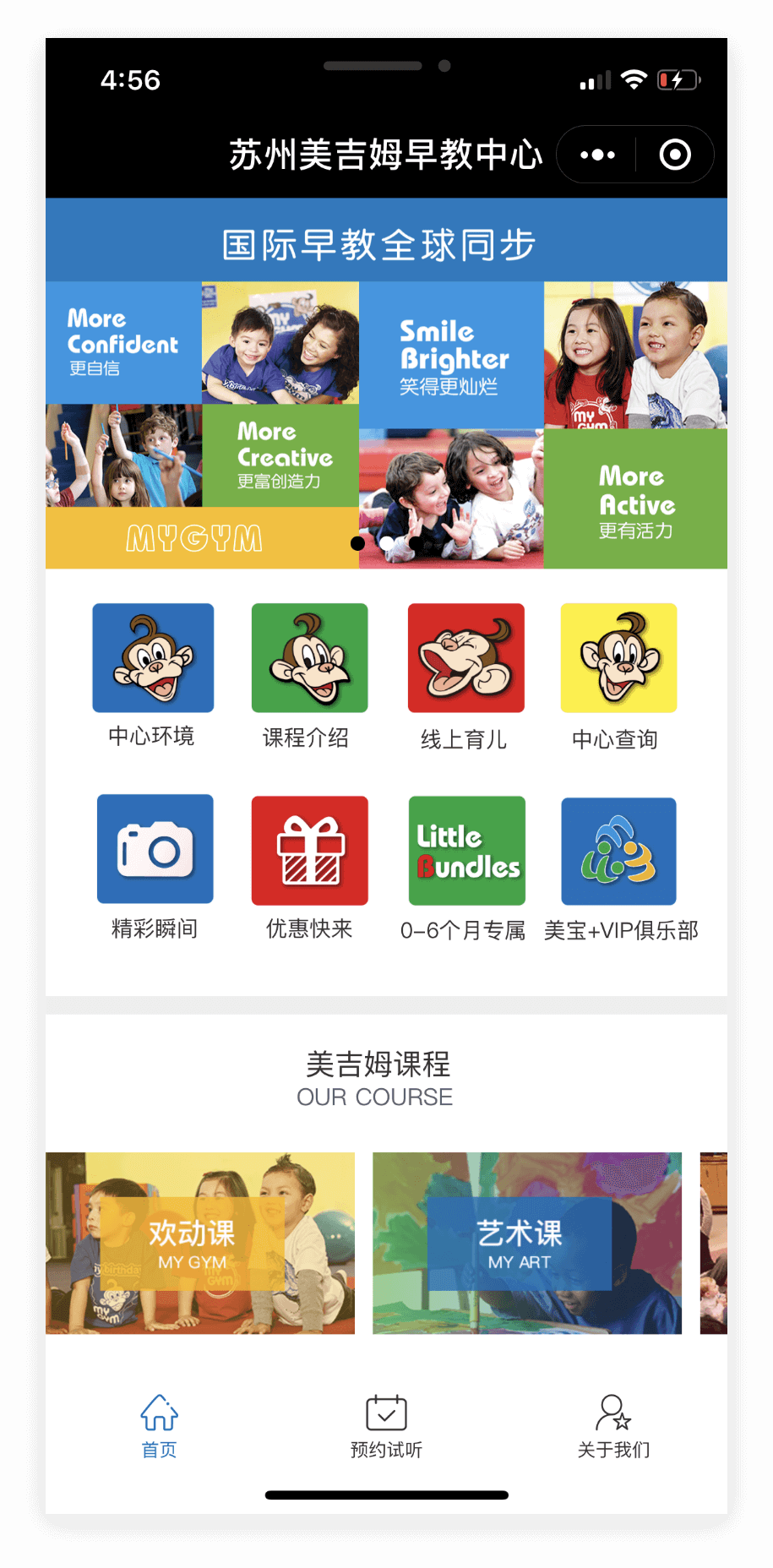The image size is (773, 1568).
Task: Switch to the 首页 tab
Action: (159, 1426)
